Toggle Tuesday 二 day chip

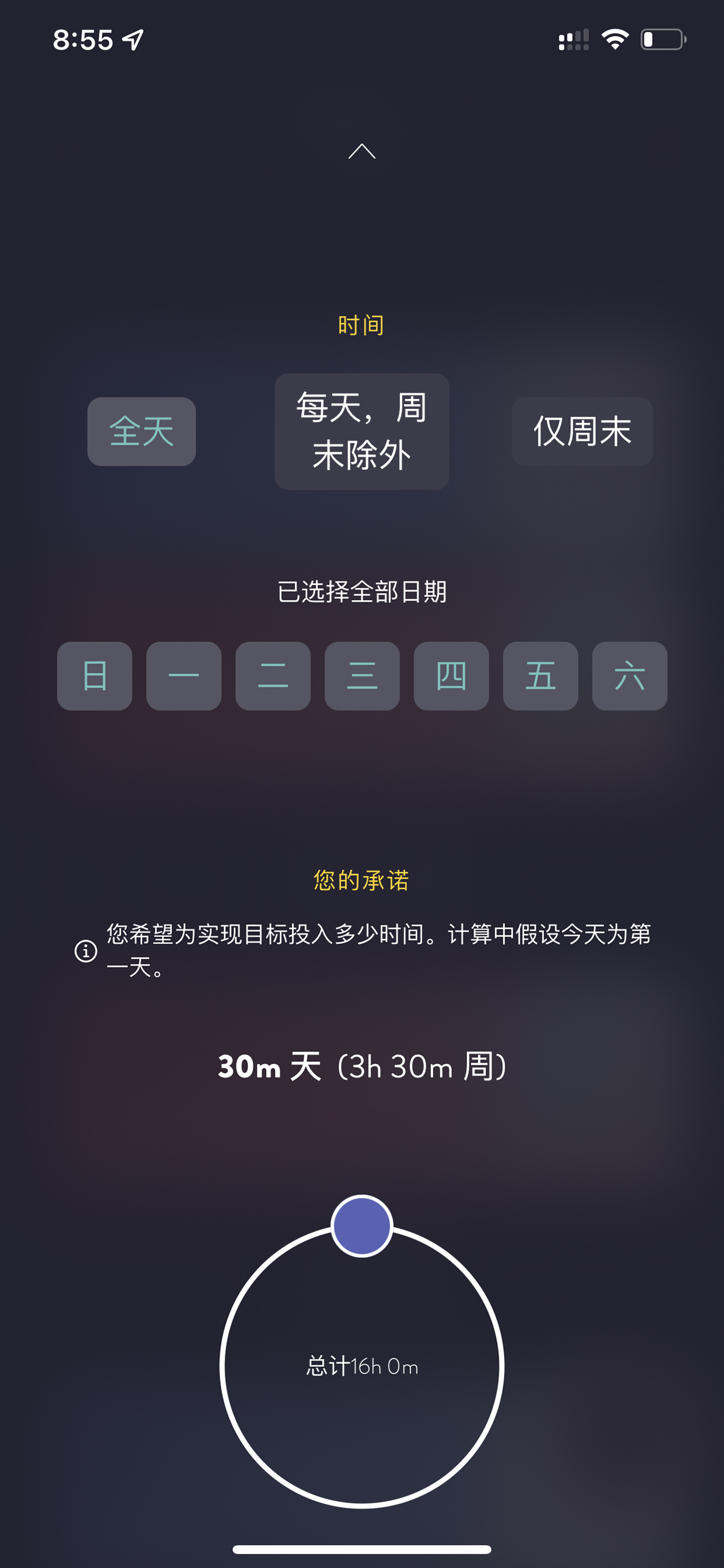273,676
